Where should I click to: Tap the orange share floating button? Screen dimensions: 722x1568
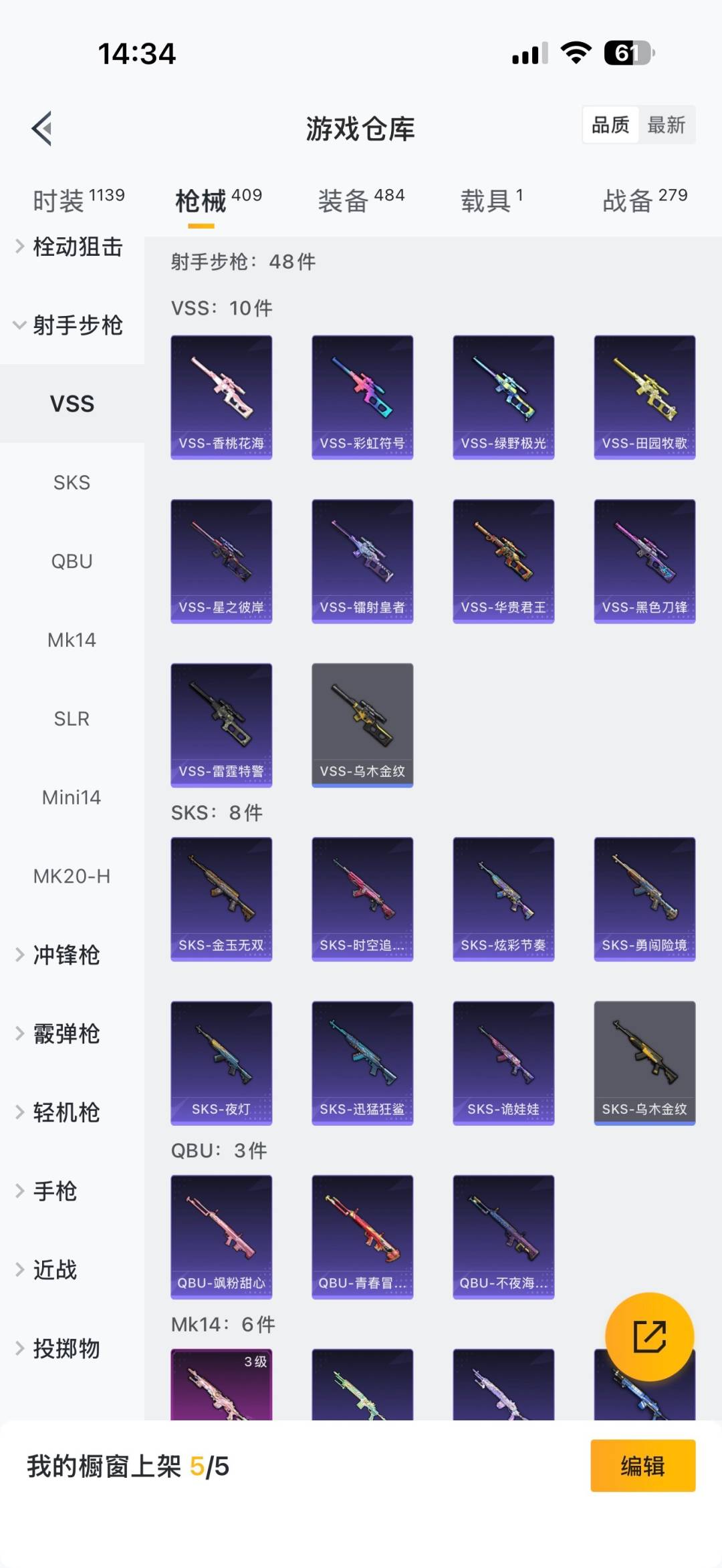649,1336
